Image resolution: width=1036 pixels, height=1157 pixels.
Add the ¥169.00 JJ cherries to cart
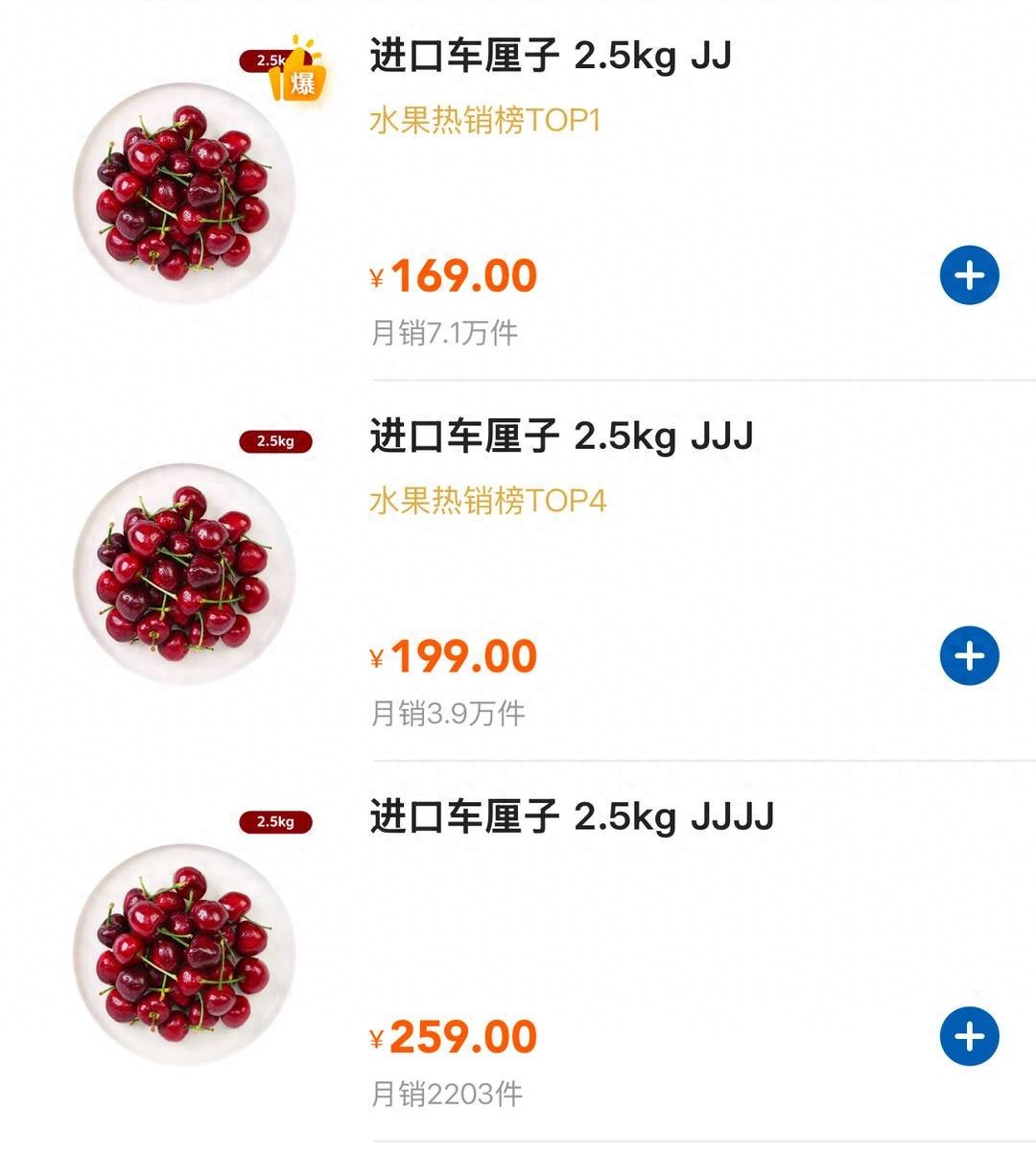tap(969, 276)
